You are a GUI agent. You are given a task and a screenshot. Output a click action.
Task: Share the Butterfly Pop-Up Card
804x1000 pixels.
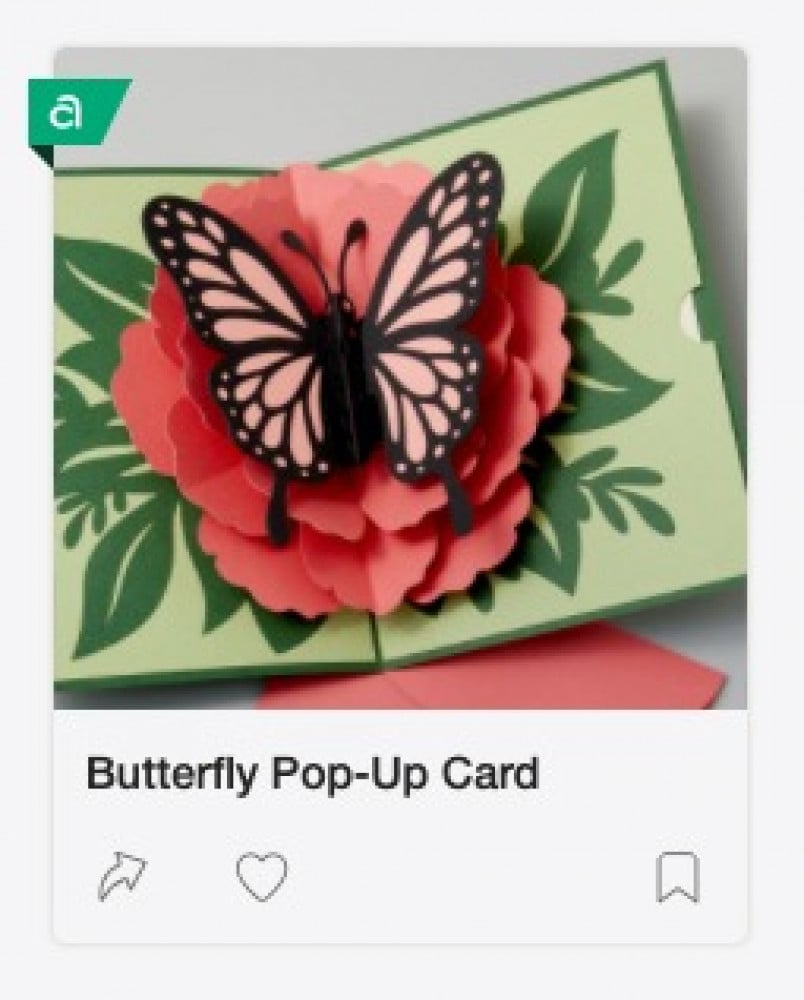tap(122, 876)
